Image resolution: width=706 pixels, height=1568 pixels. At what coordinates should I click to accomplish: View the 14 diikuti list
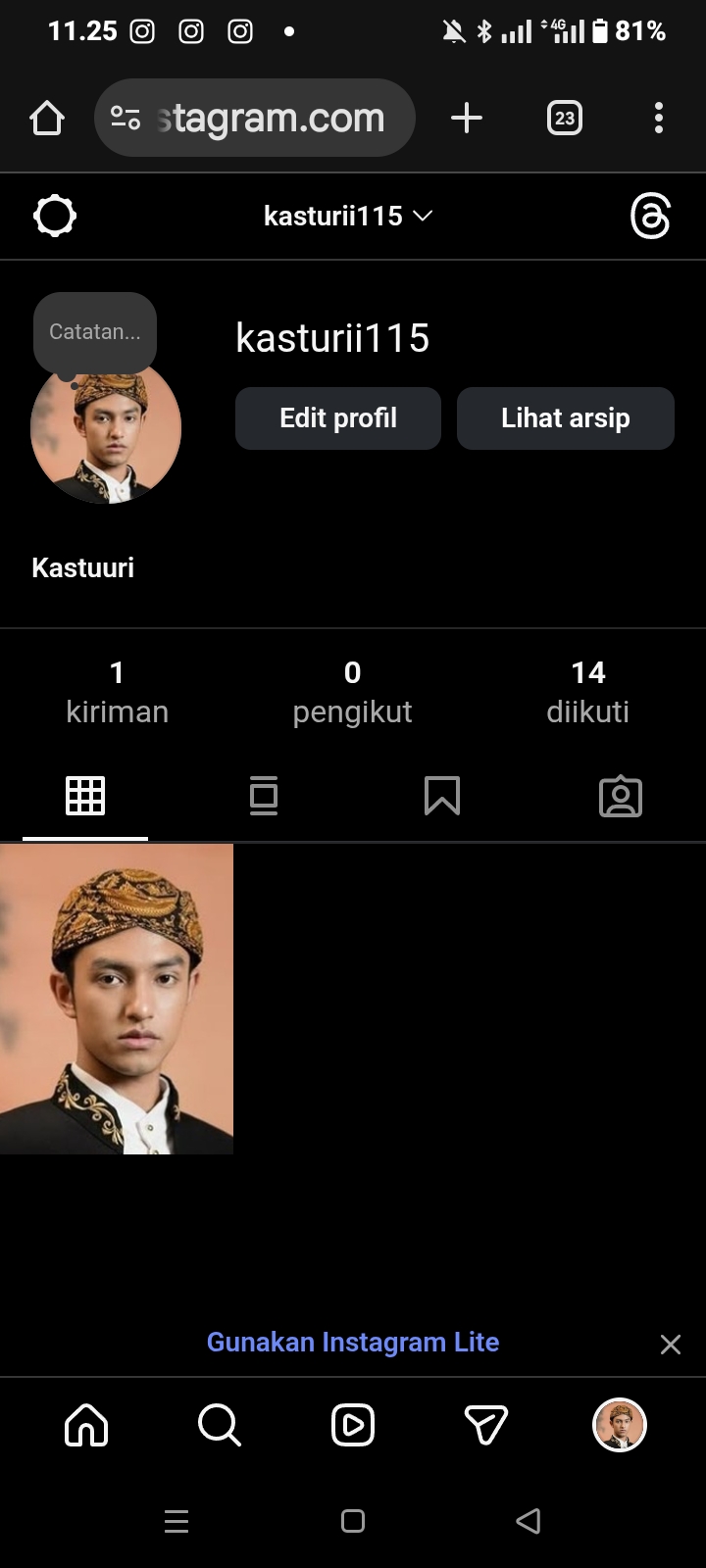click(587, 692)
